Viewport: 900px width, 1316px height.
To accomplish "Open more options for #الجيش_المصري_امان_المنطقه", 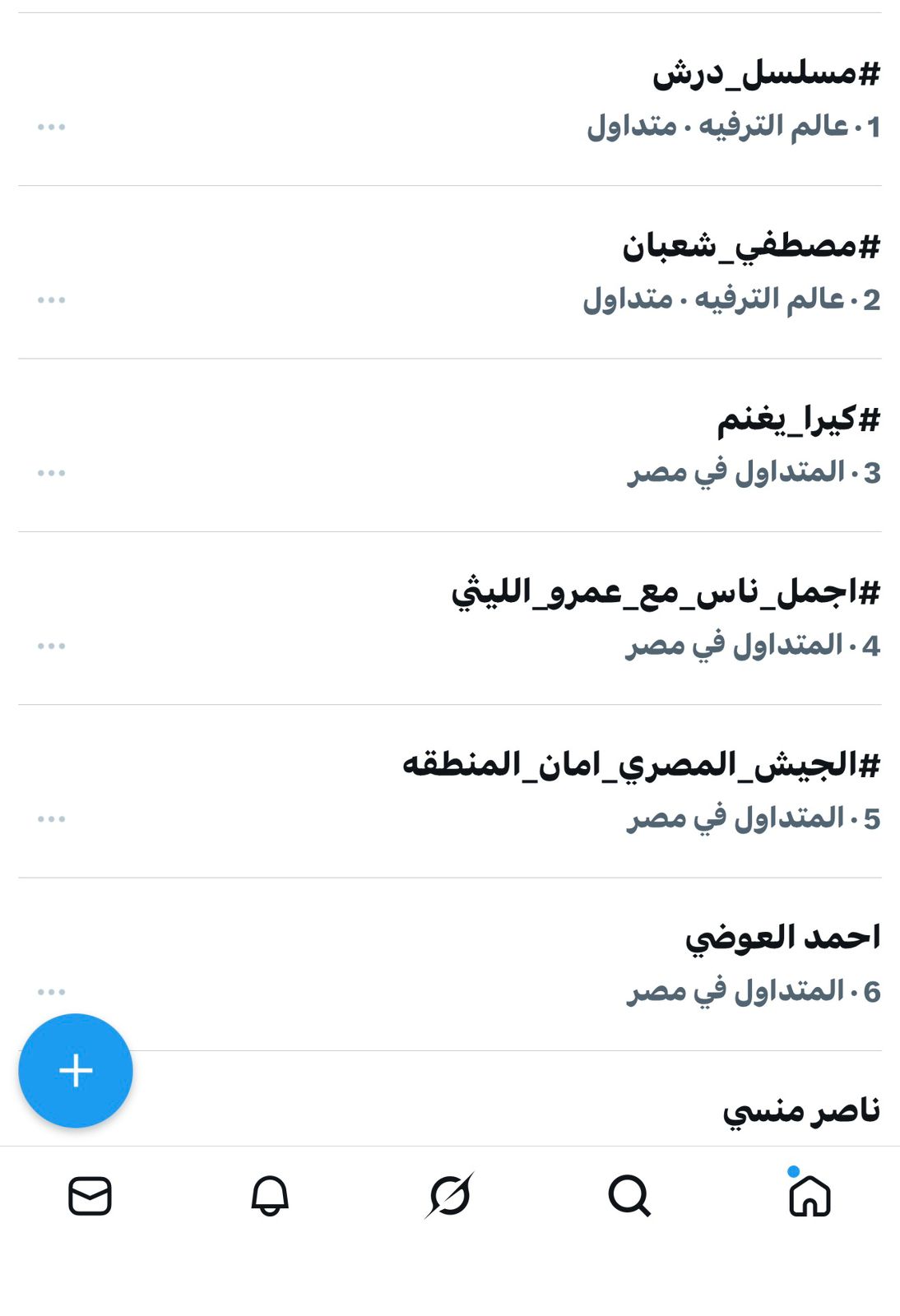I will pos(51,819).
